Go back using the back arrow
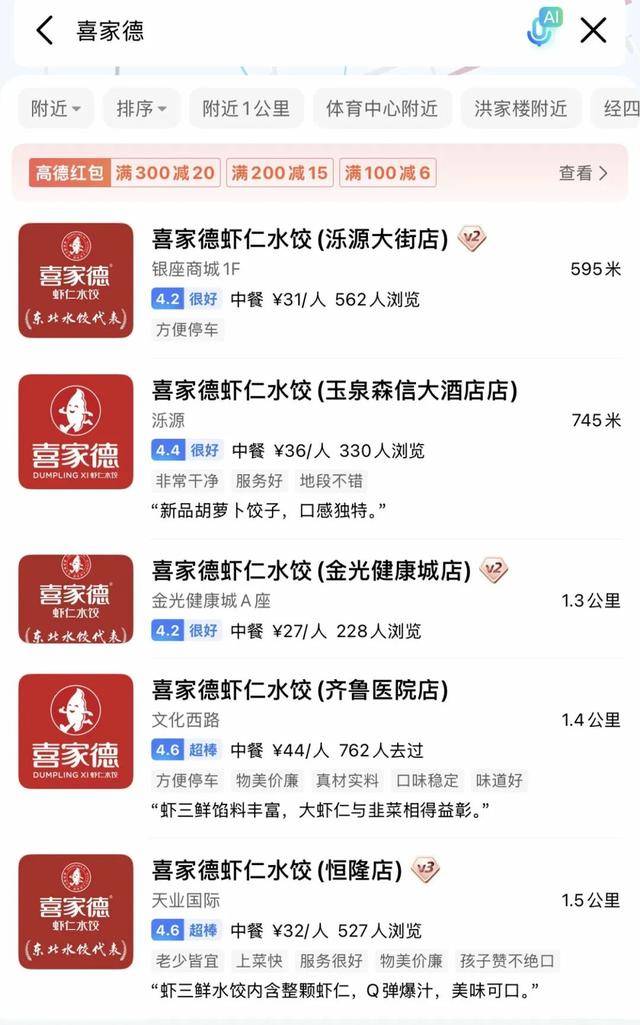Screen dimensions: 640x1025 point(44,31)
